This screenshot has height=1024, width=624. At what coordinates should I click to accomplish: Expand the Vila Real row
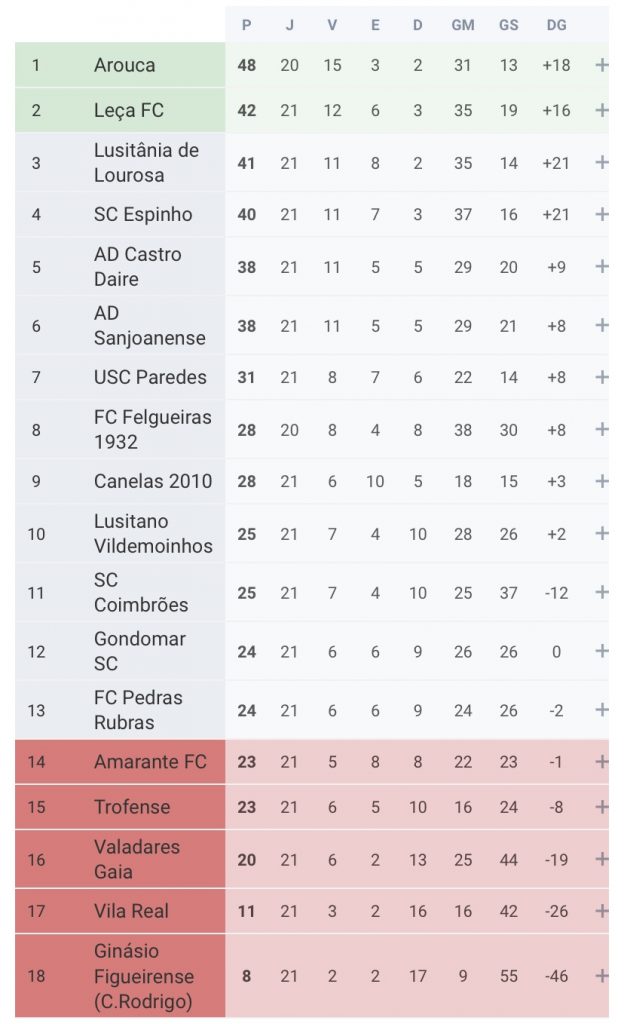(x=602, y=910)
